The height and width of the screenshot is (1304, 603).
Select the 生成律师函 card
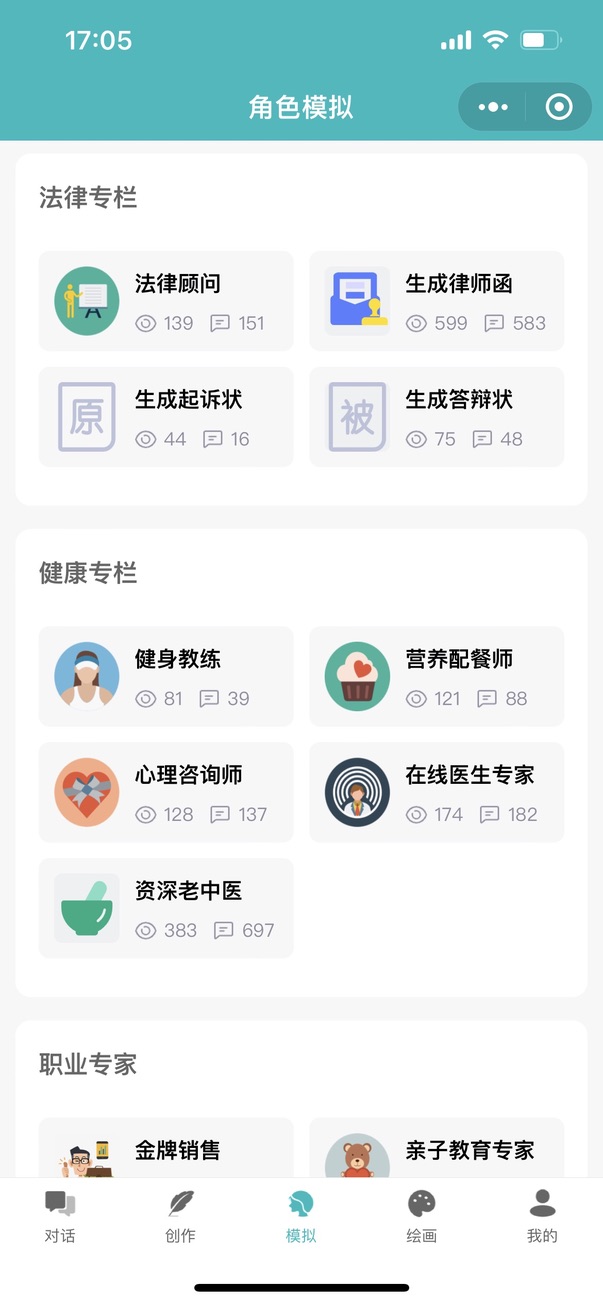pyautogui.click(x=436, y=301)
